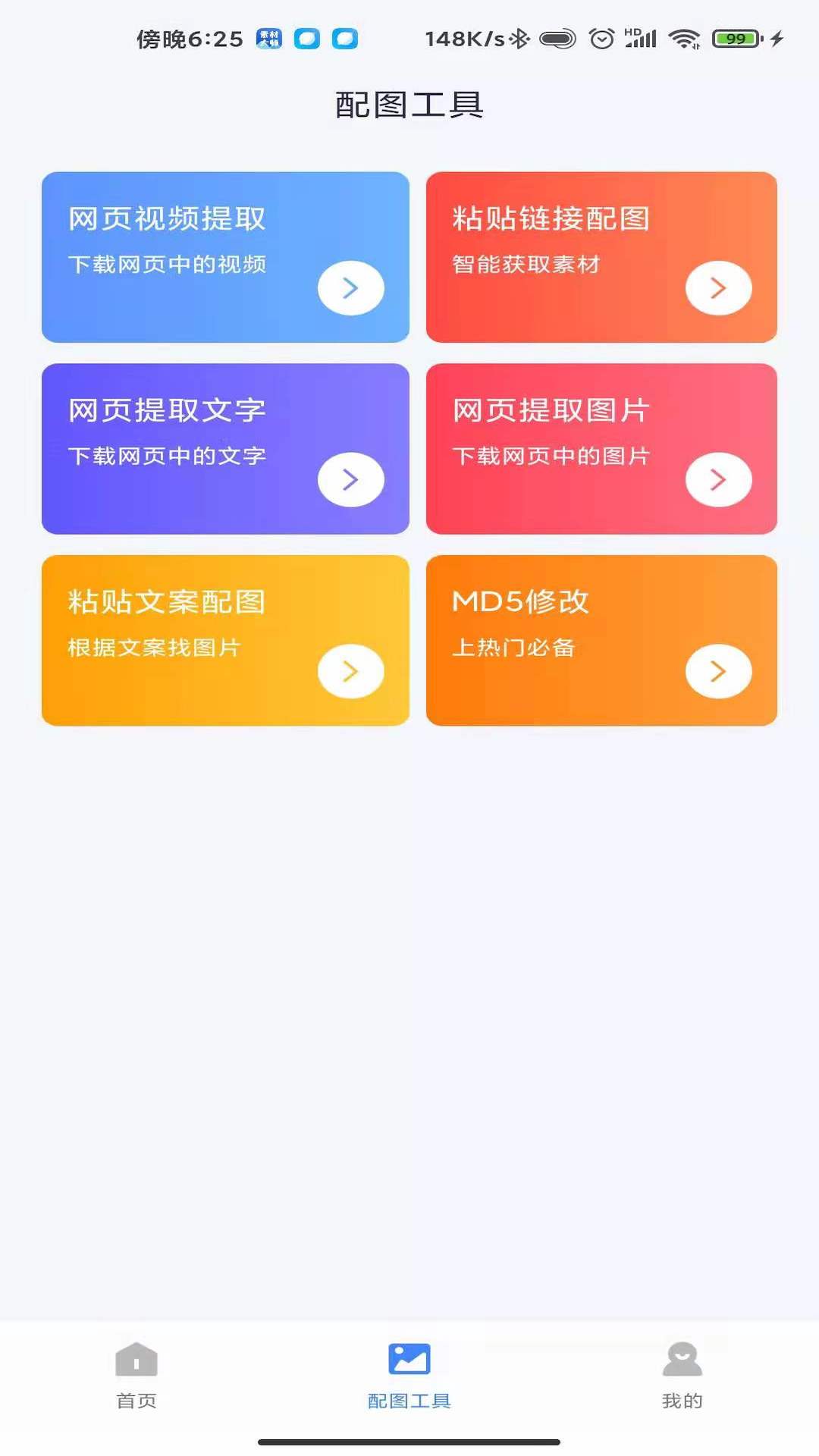Select the 配图工具 tab

[409, 1376]
